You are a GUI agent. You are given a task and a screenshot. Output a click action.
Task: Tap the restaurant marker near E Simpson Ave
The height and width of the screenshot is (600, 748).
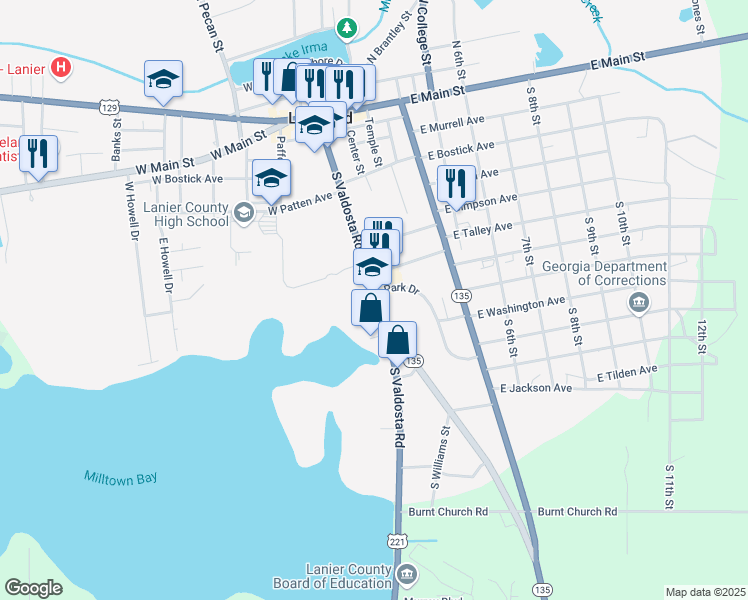coord(455,183)
